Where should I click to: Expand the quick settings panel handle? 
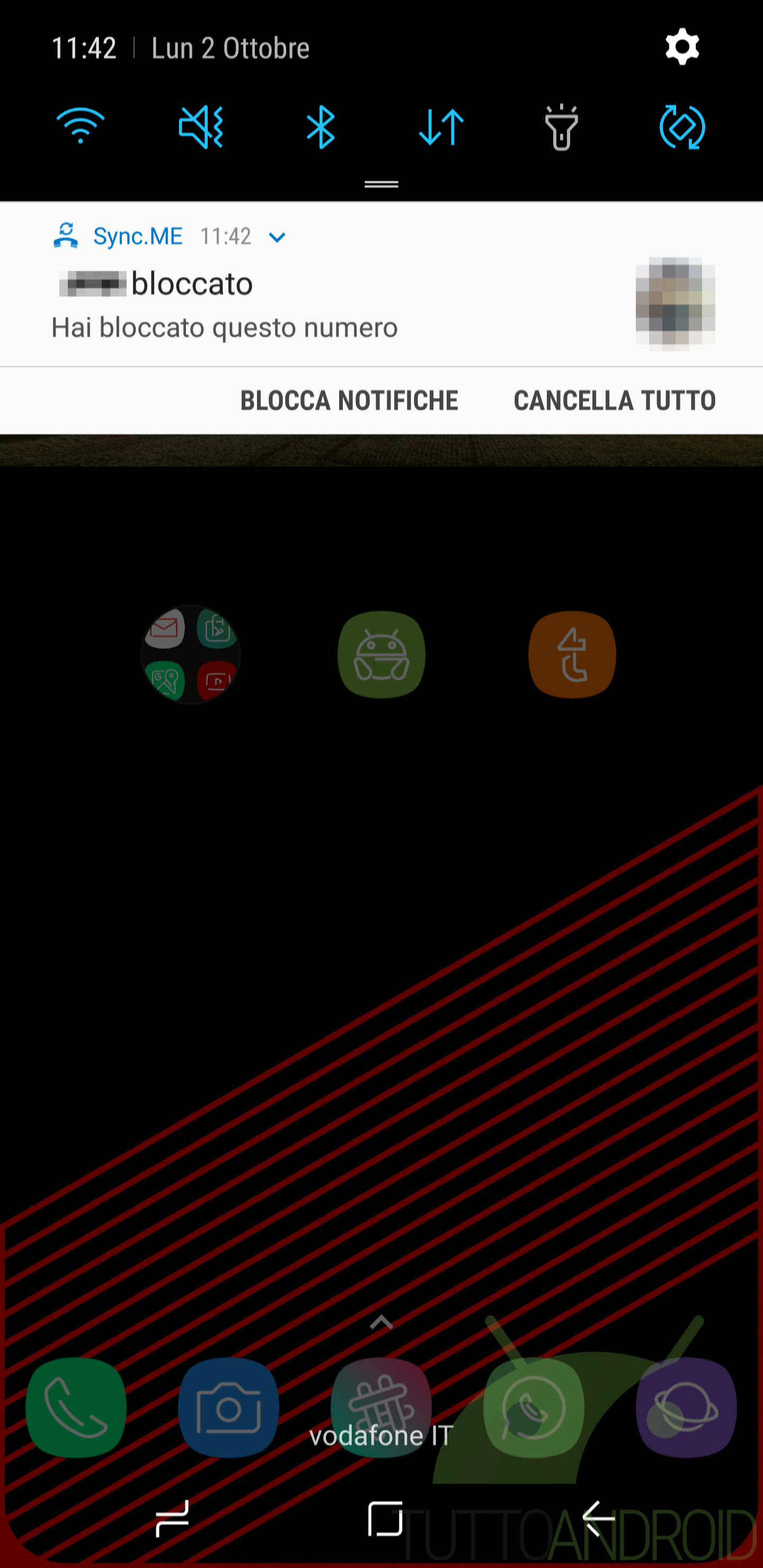pos(381,184)
